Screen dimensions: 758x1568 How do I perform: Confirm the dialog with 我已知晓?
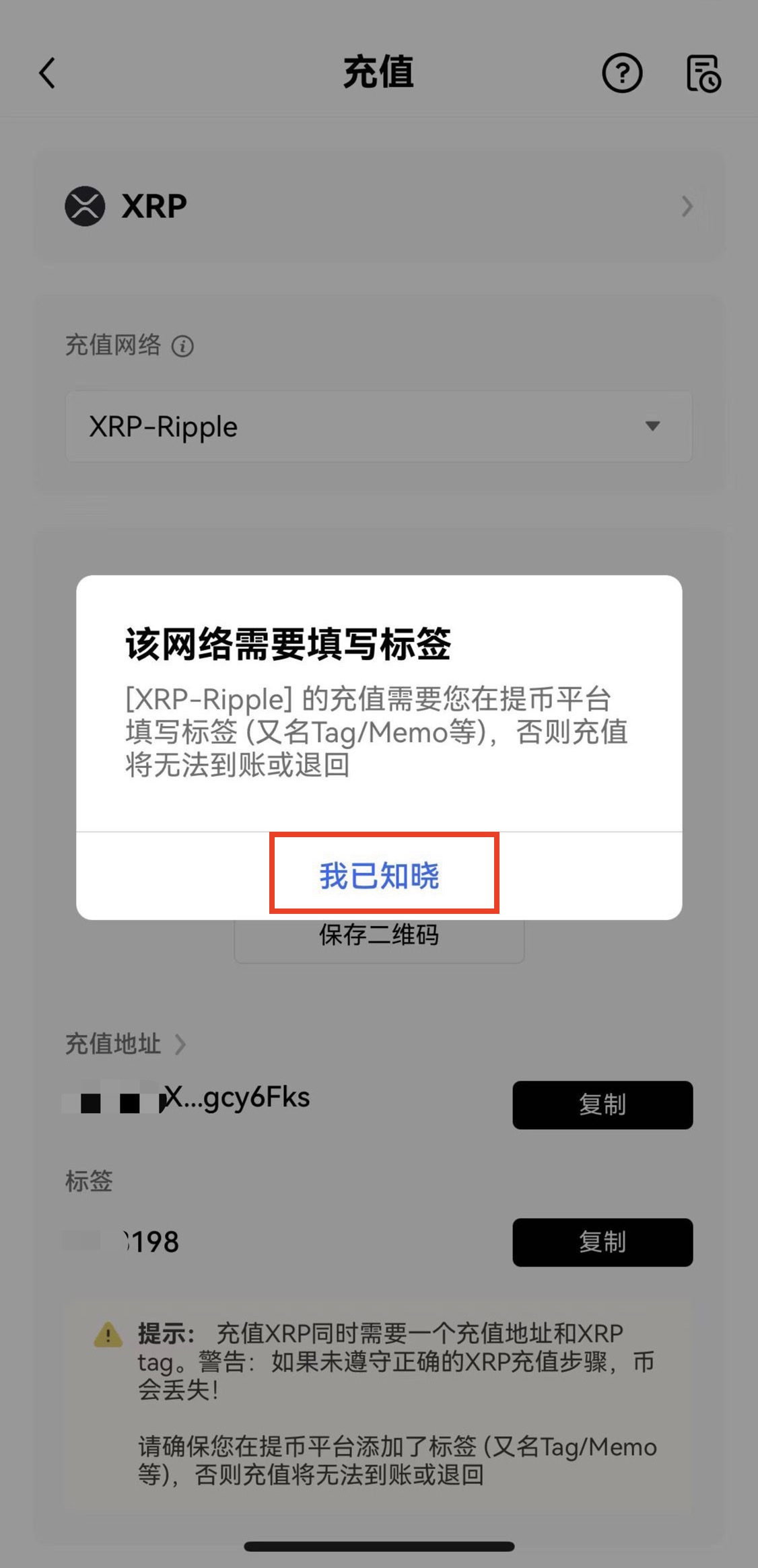379,876
